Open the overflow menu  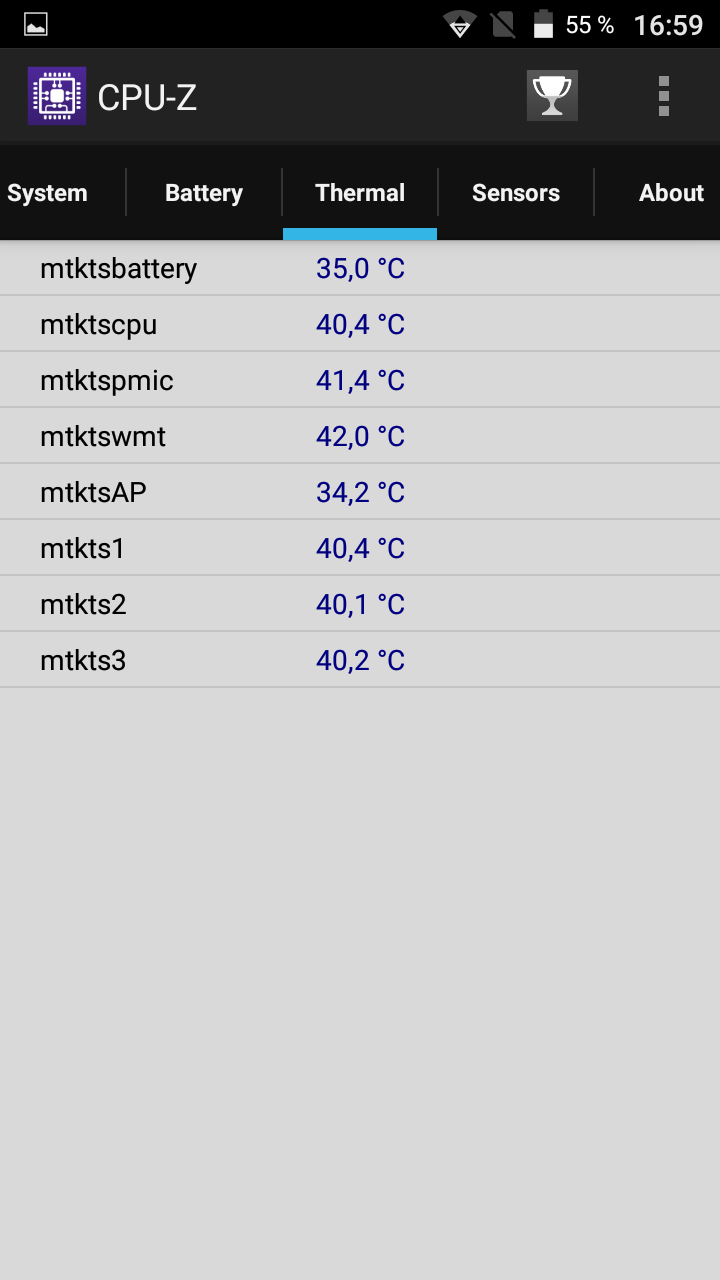tap(664, 96)
